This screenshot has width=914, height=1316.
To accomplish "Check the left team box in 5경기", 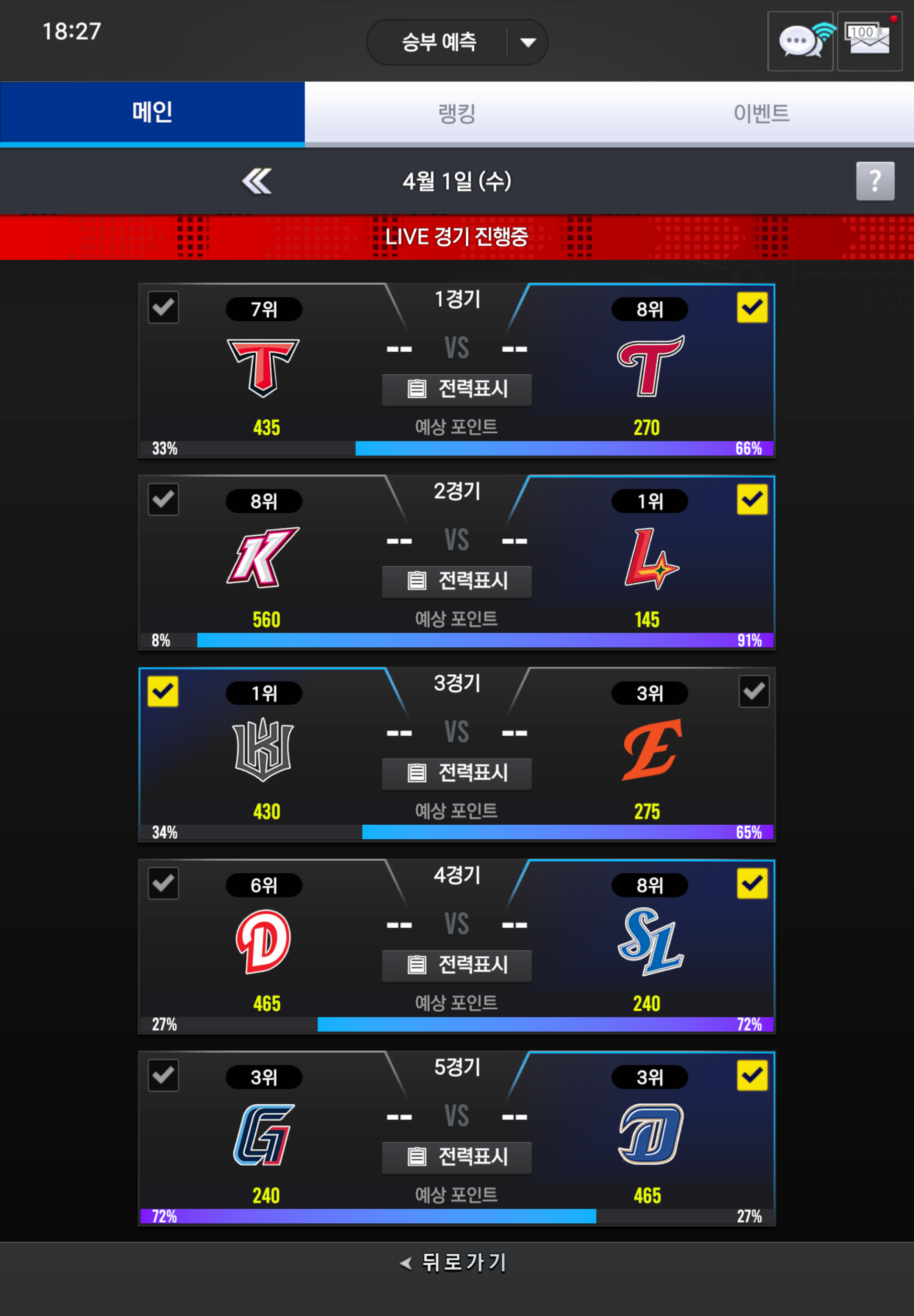I will (x=163, y=1075).
